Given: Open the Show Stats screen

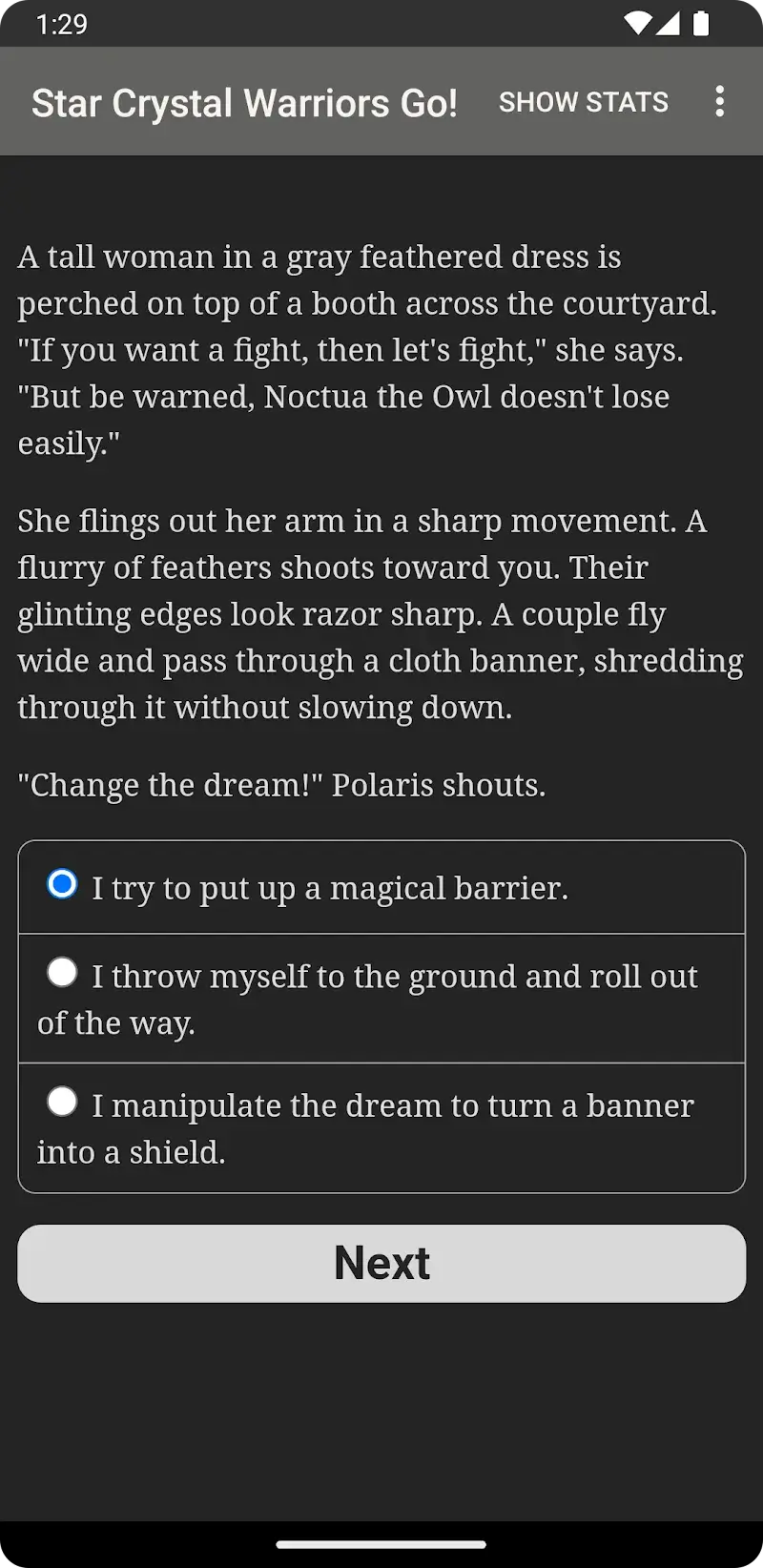Looking at the screenshot, I should (x=583, y=102).
